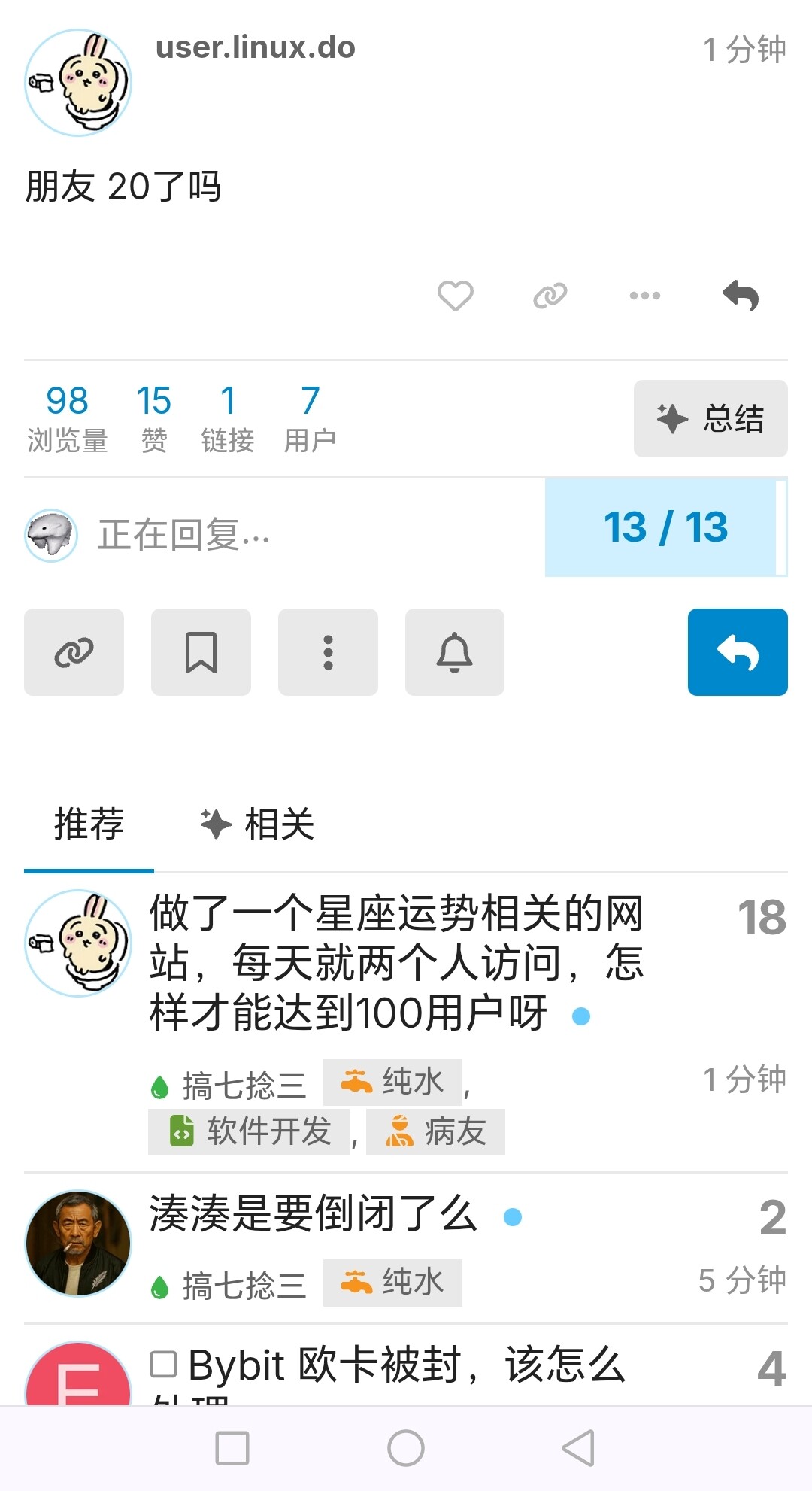
Task: Bookmark this topic
Action: pyautogui.click(x=201, y=652)
